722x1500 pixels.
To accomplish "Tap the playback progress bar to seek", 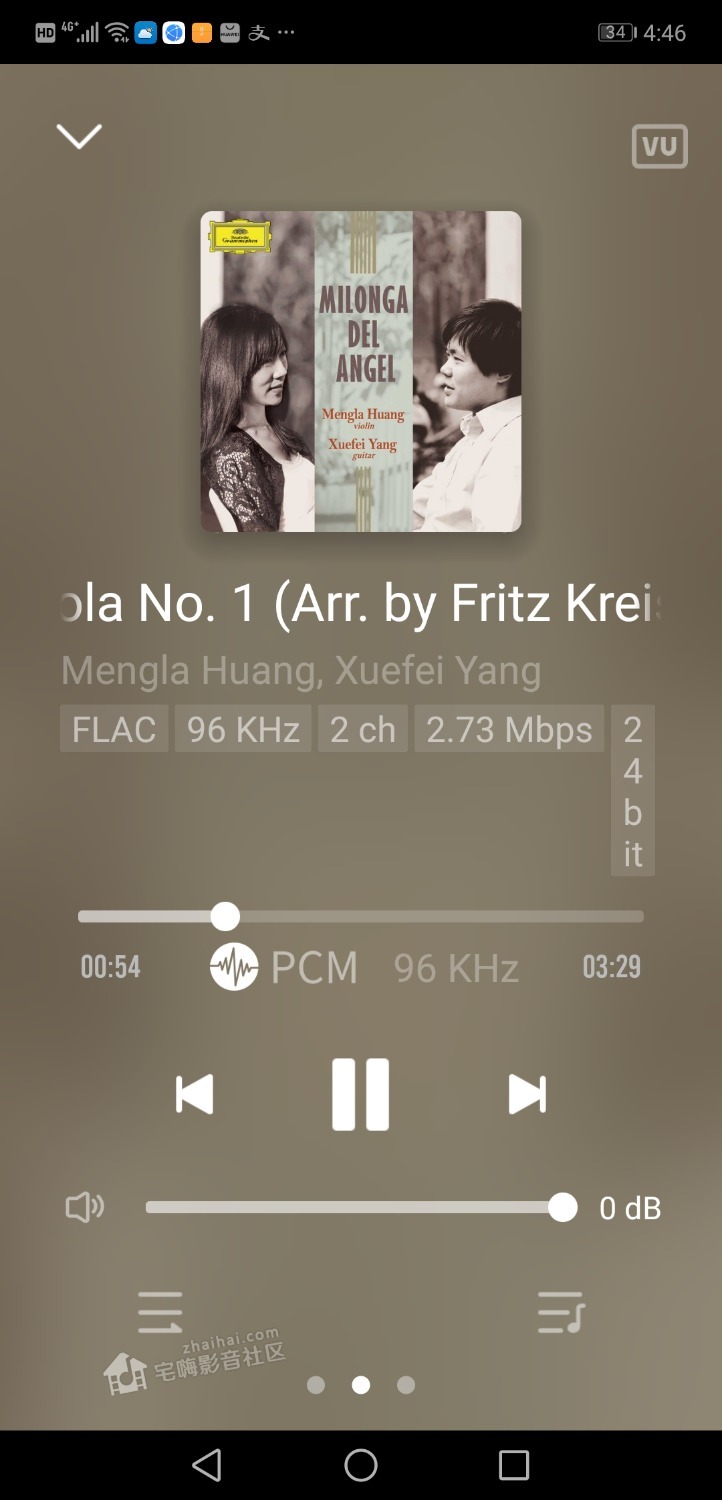I will (400, 916).
